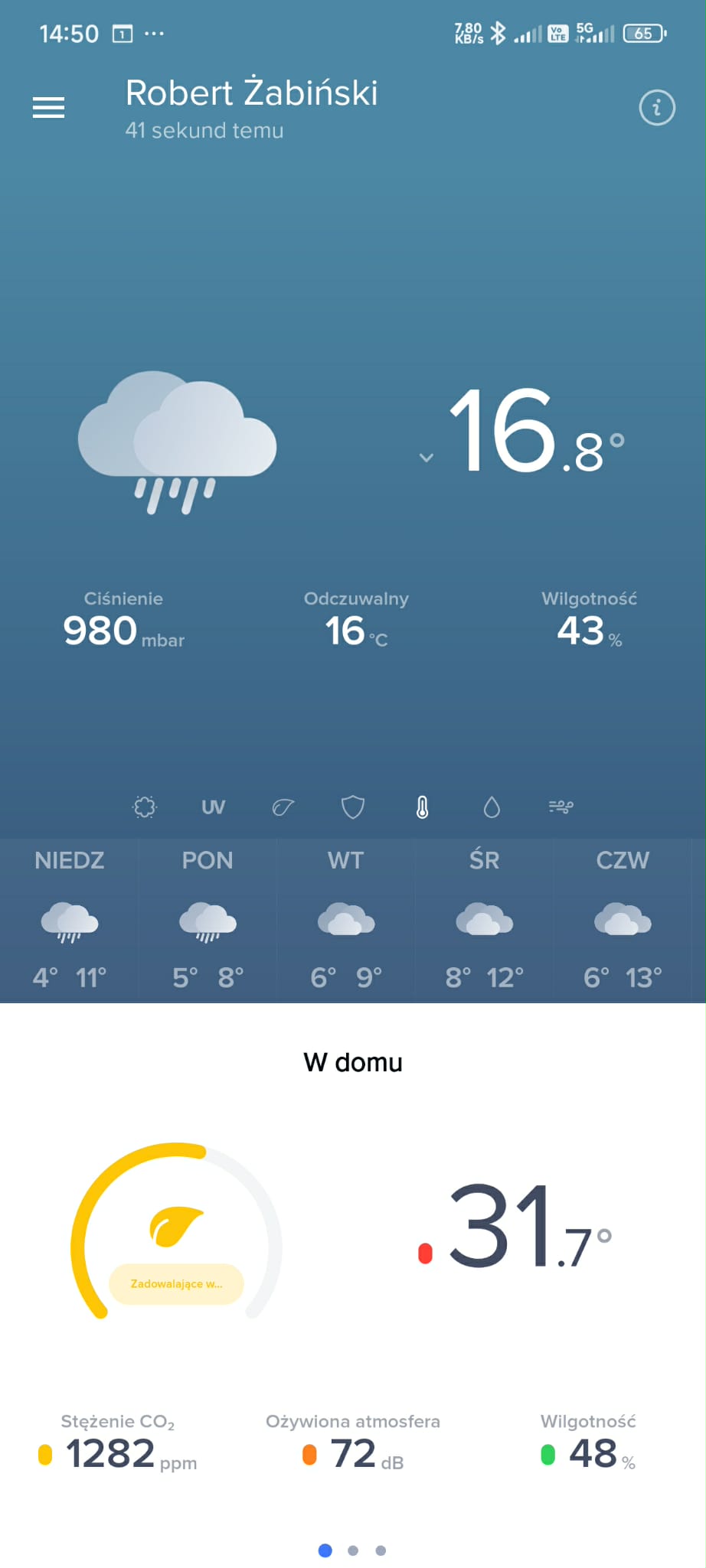Select the shield indicator icon
706x1568 pixels.
[x=352, y=807]
